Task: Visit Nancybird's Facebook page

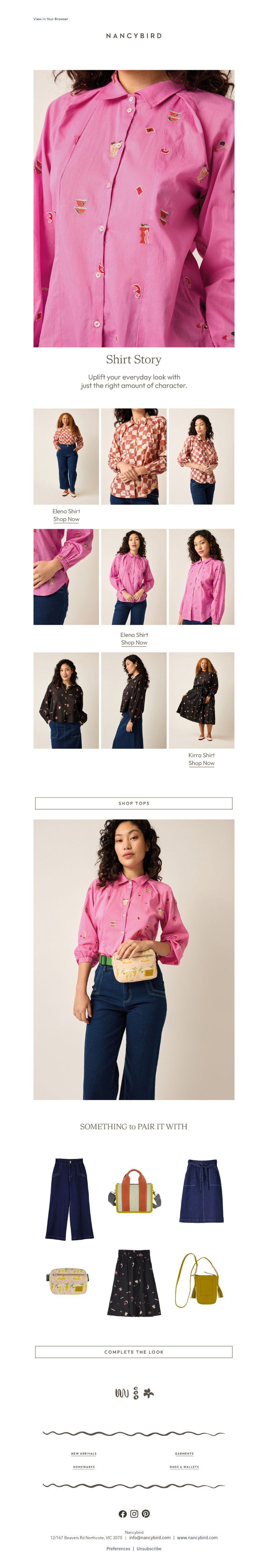Action: [123, 1513]
